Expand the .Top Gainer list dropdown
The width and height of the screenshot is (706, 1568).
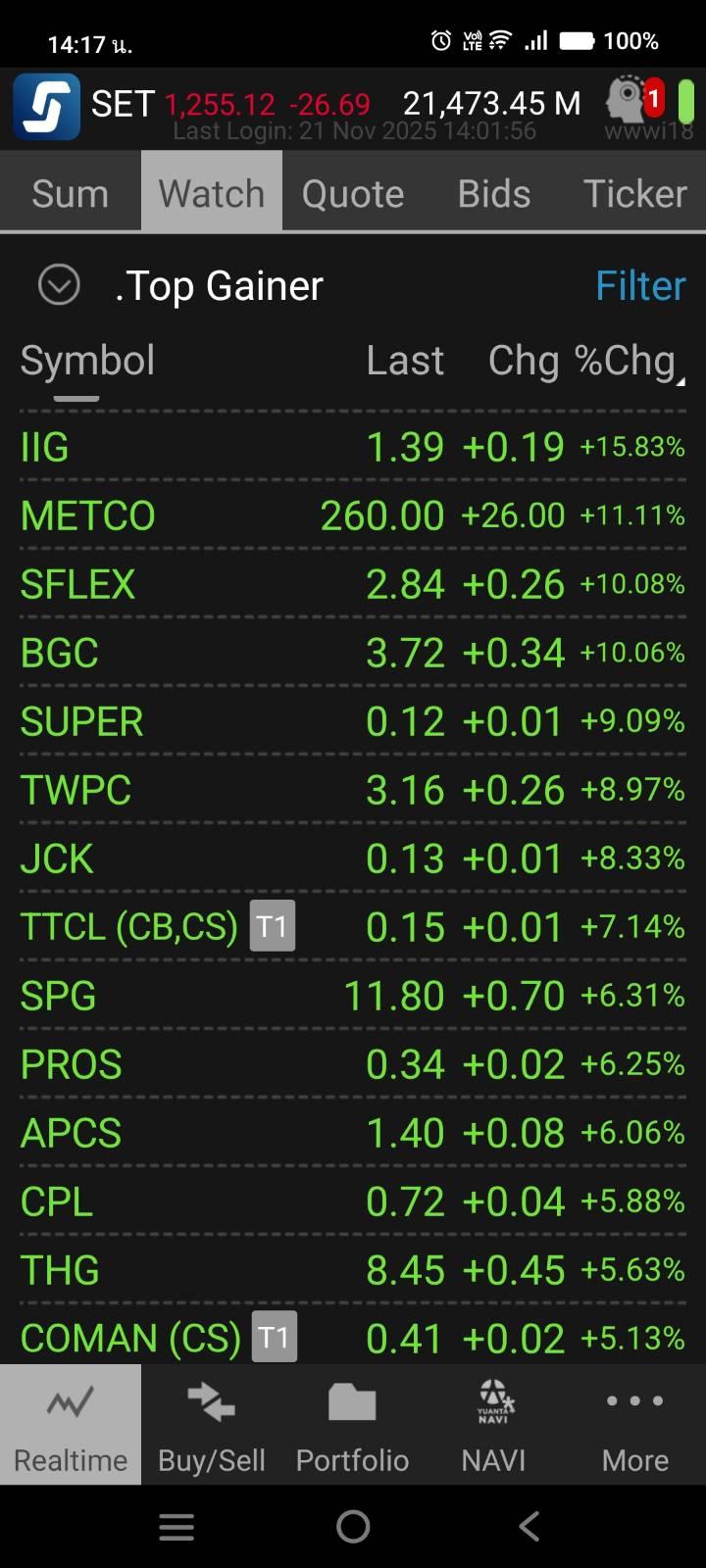click(59, 286)
